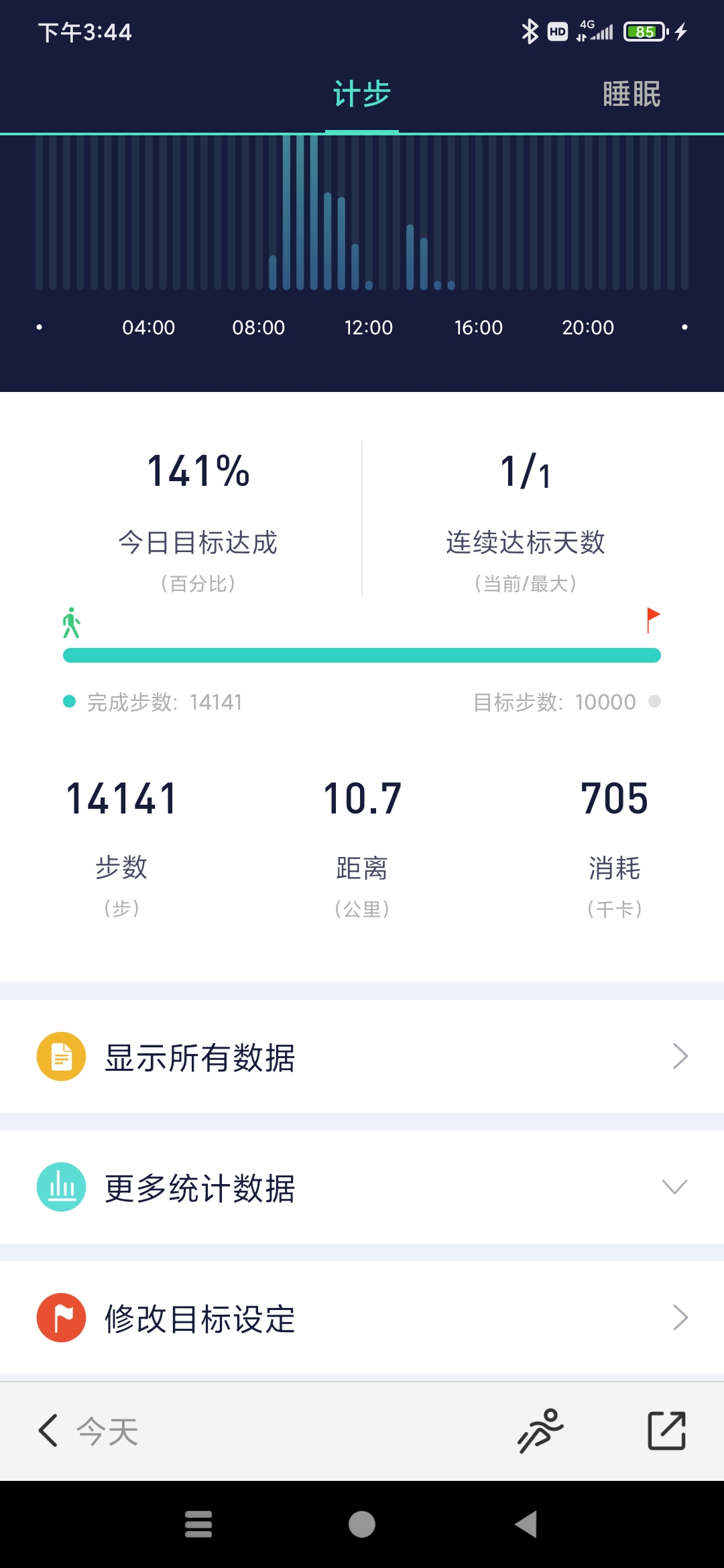
Task: Select the 计步 tab
Action: pos(362,94)
